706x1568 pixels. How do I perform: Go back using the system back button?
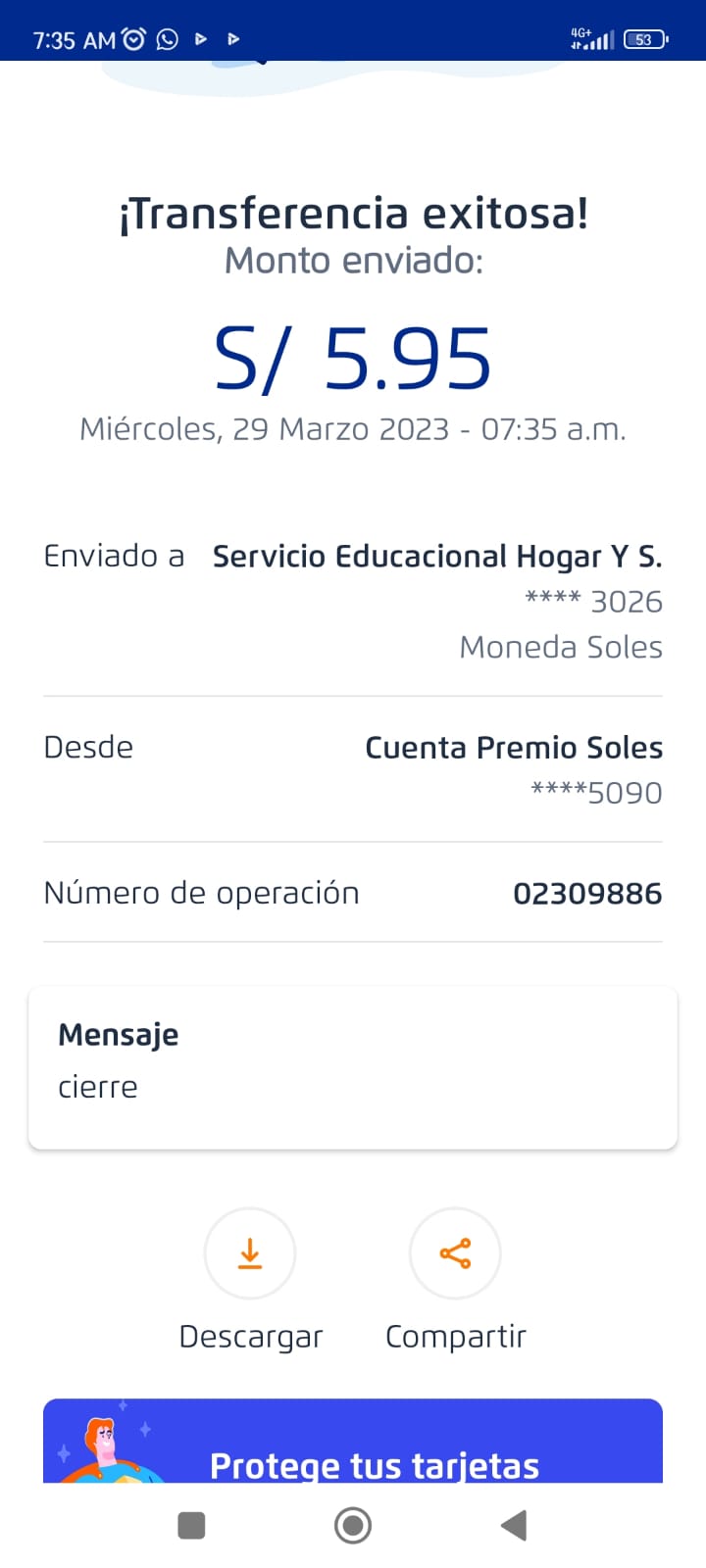click(x=513, y=1525)
